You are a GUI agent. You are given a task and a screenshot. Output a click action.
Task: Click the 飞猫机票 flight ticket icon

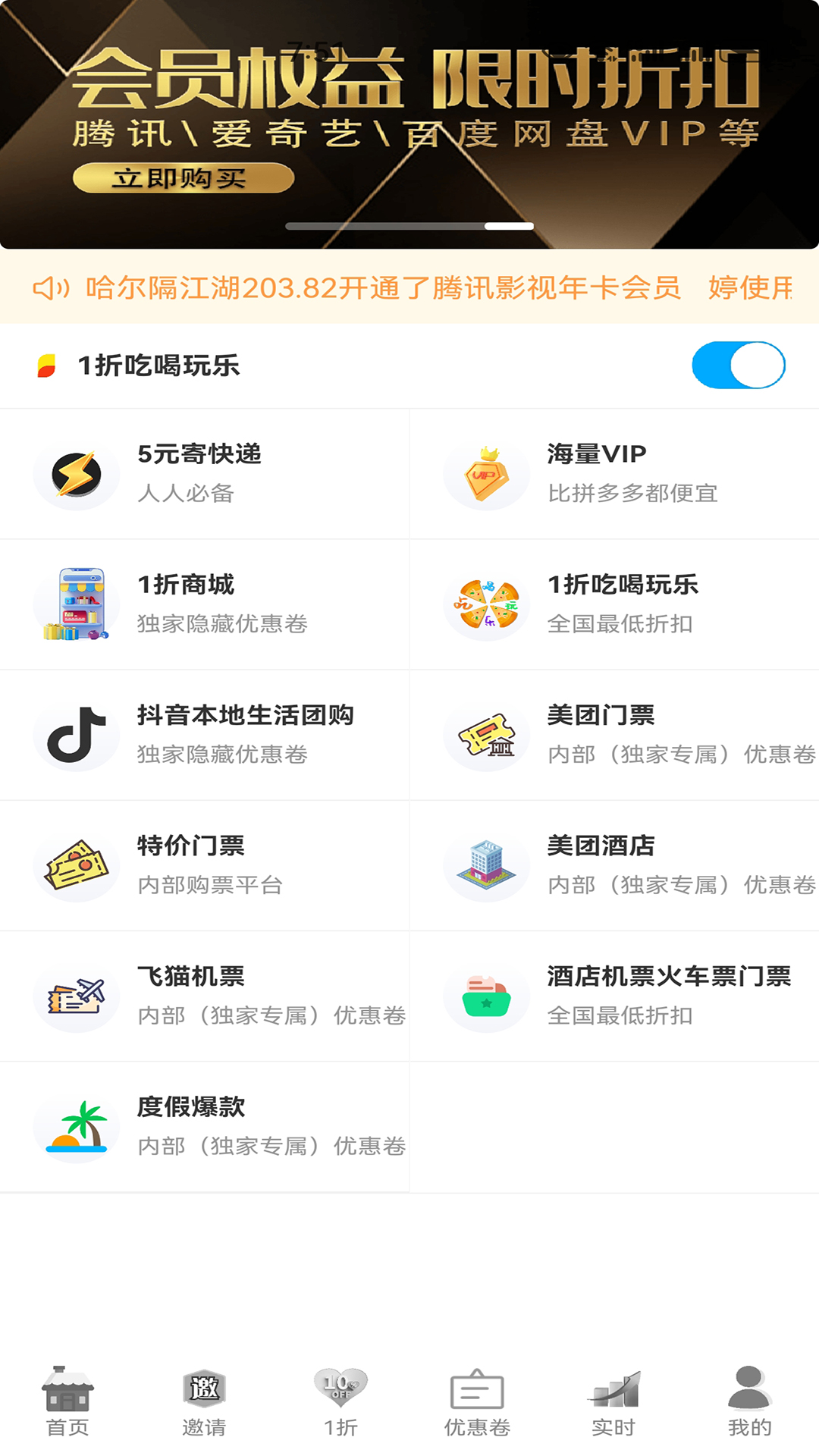[x=76, y=996]
